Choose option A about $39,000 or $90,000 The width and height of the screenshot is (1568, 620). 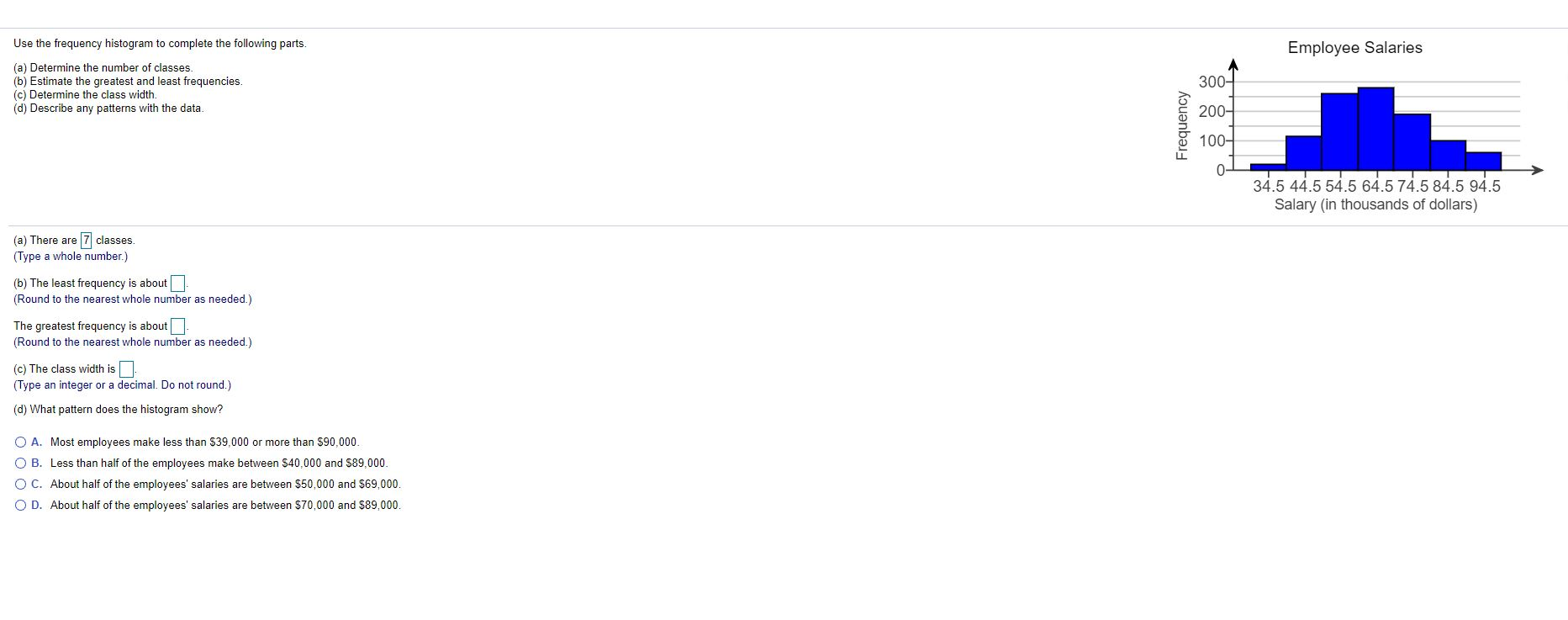tap(20, 442)
